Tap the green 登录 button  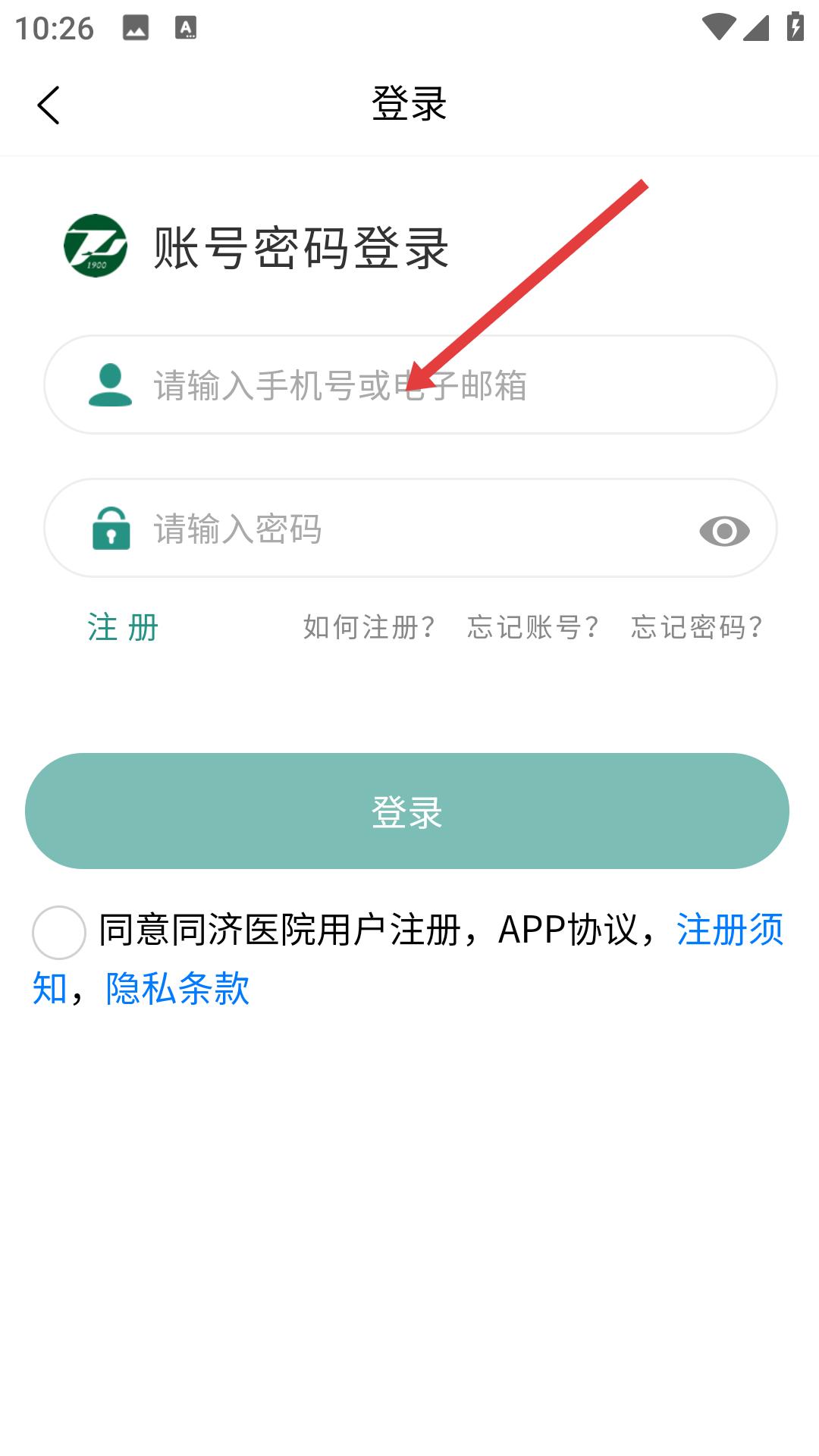click(x=407, y=811)
